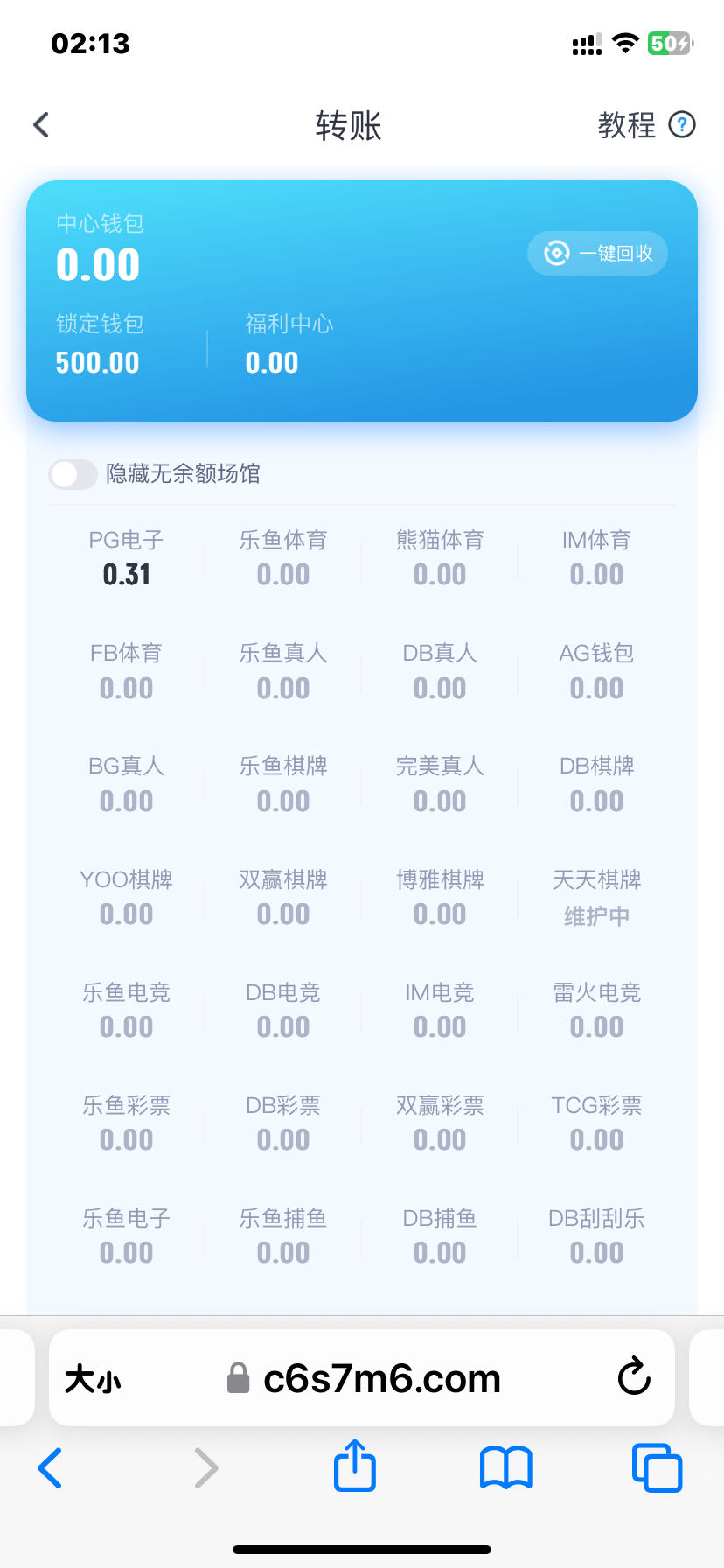Select the 乐鱼体育 venue wallet
Viewport: 724px width, 1568px height.
[x=283, y=558]
